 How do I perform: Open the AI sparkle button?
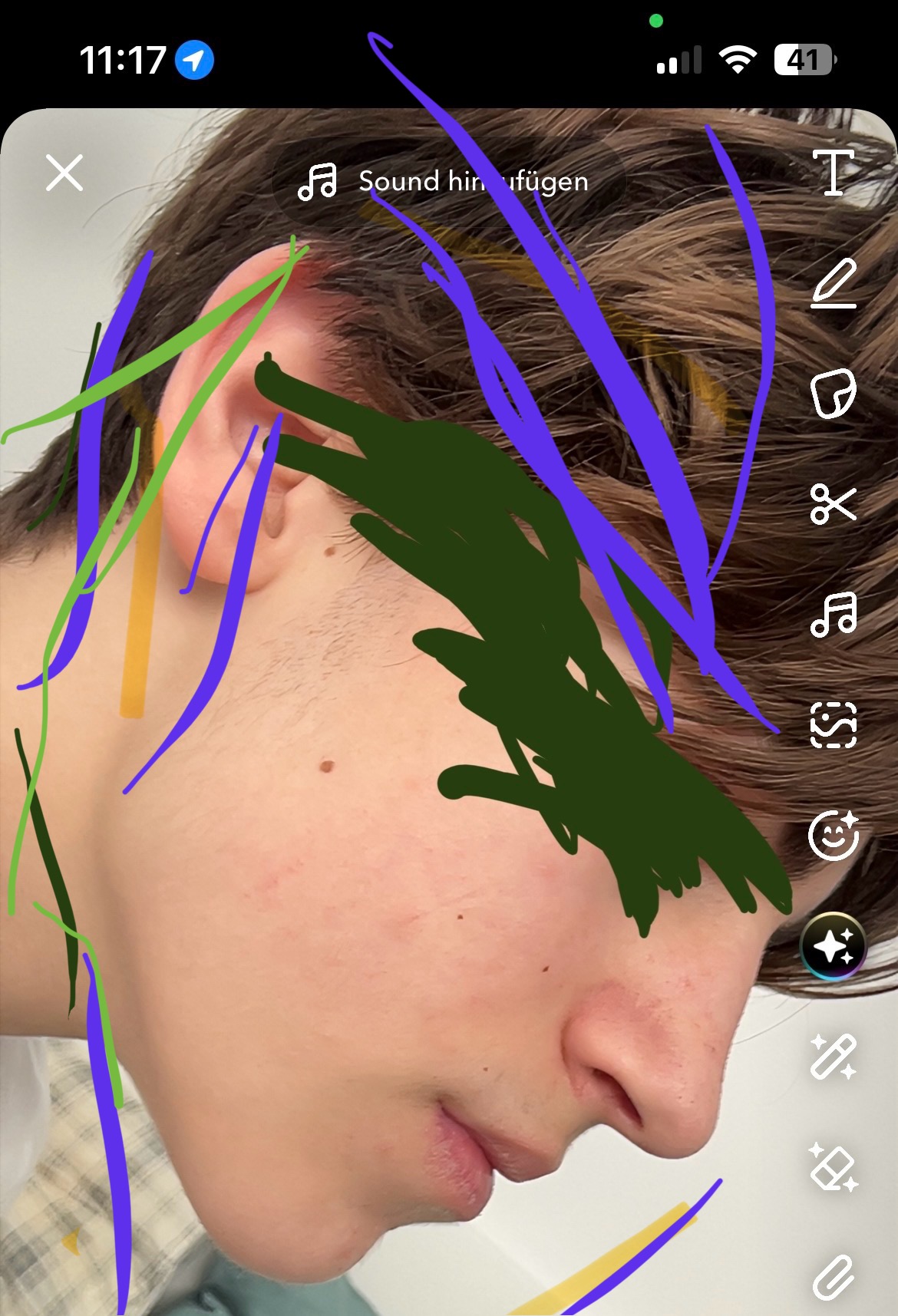coord(834,945)
